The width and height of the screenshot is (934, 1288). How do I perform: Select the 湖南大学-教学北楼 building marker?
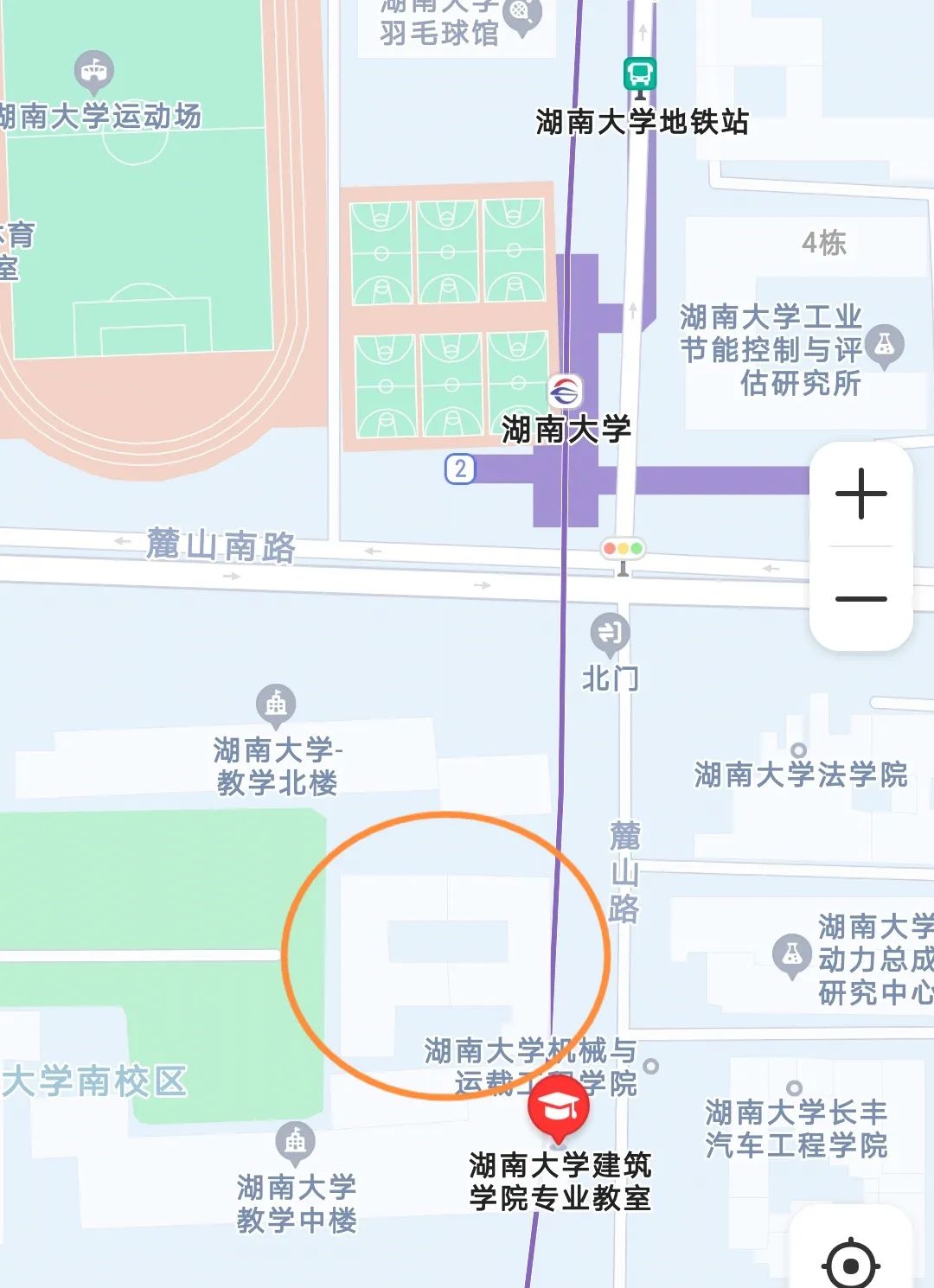point(276,705)
